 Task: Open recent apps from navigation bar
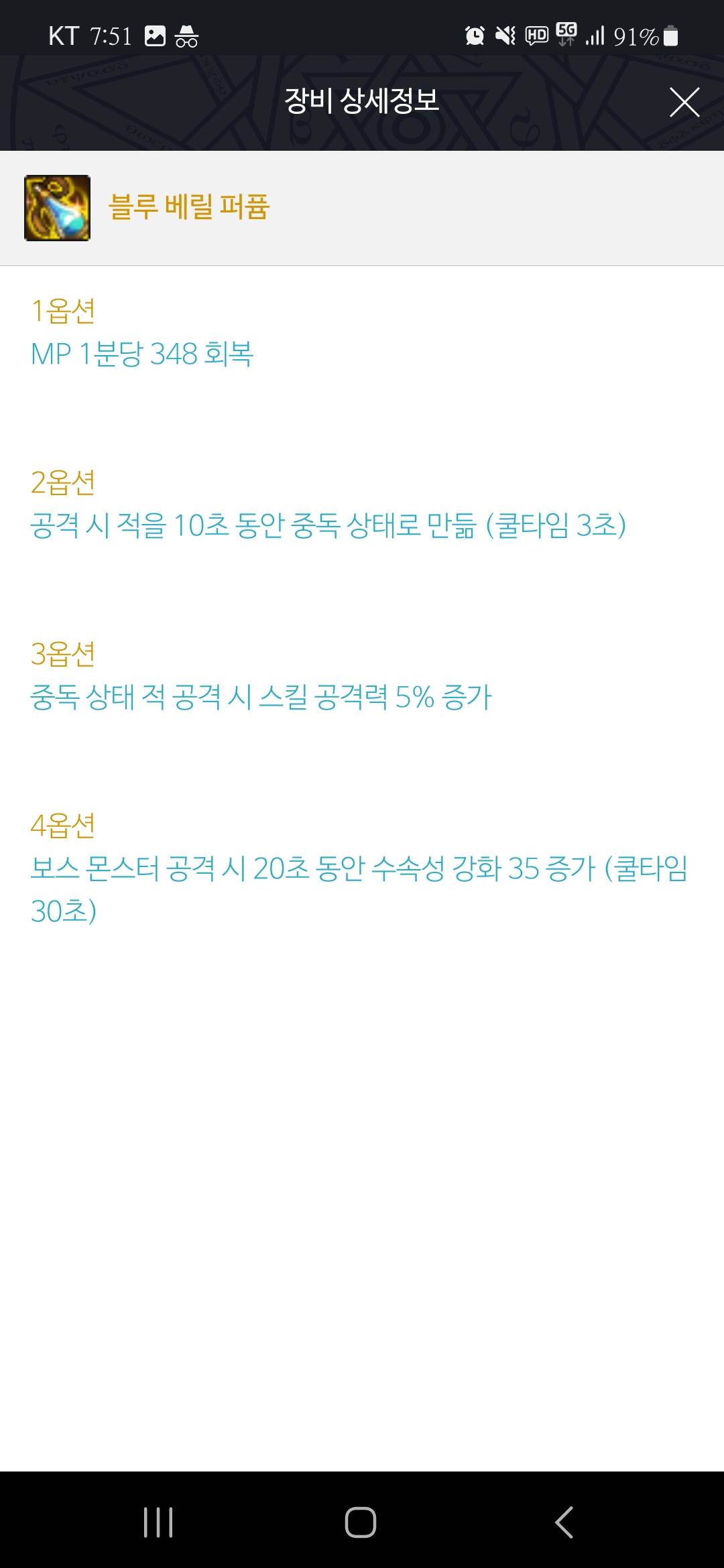158,1522
